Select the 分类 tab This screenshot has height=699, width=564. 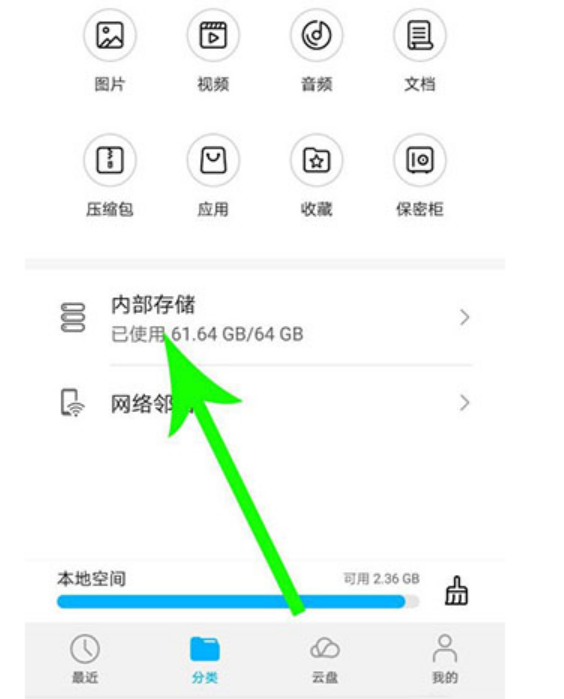click(x=205, y=659)
